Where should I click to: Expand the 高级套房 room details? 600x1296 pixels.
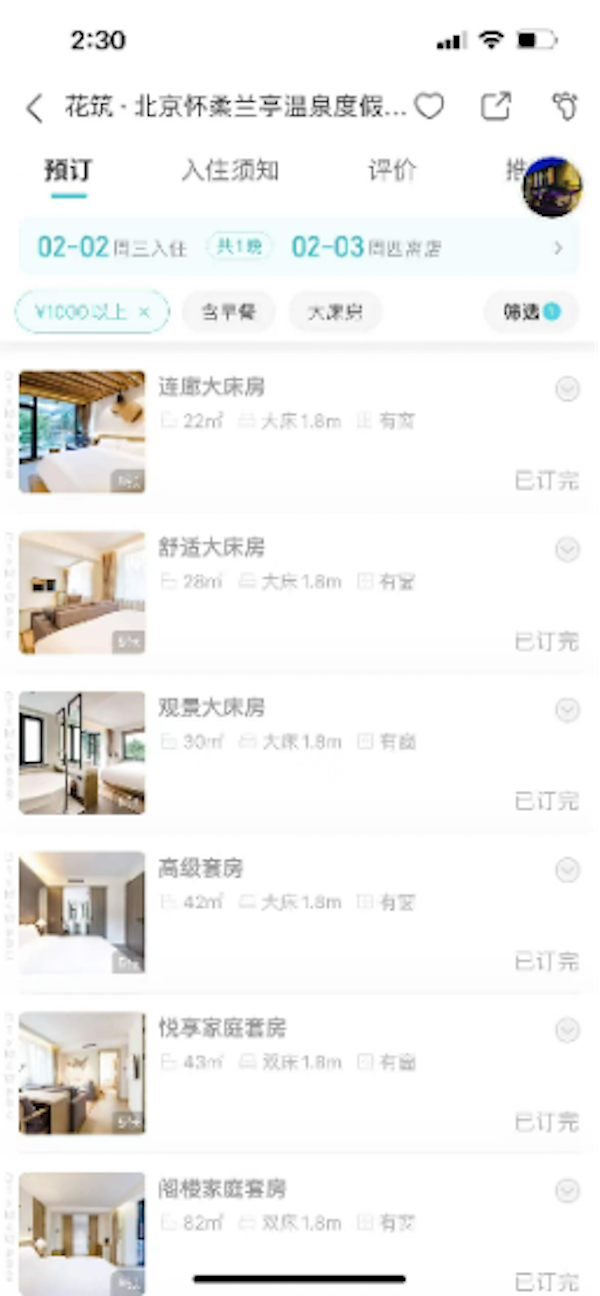(567, 870)
